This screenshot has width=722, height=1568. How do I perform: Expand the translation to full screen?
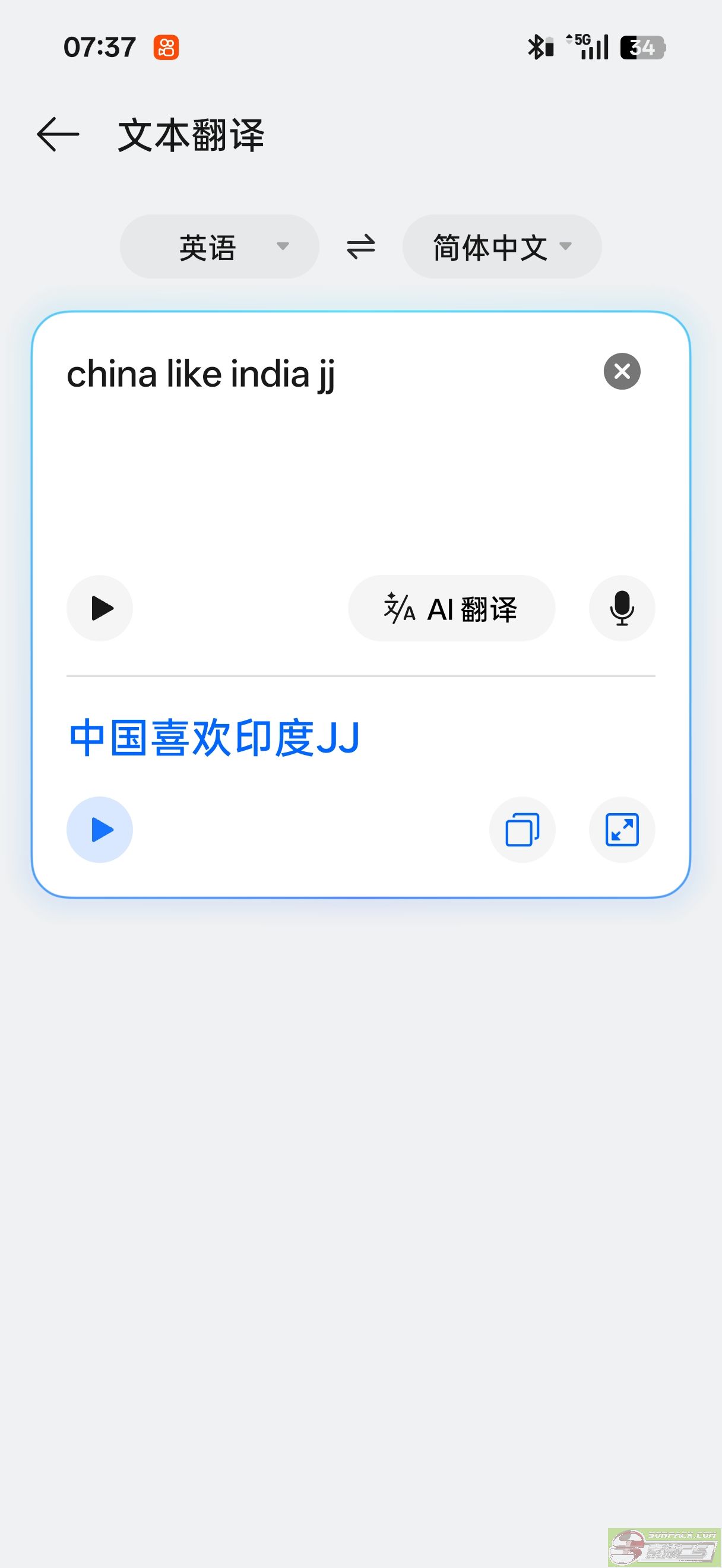622,830
